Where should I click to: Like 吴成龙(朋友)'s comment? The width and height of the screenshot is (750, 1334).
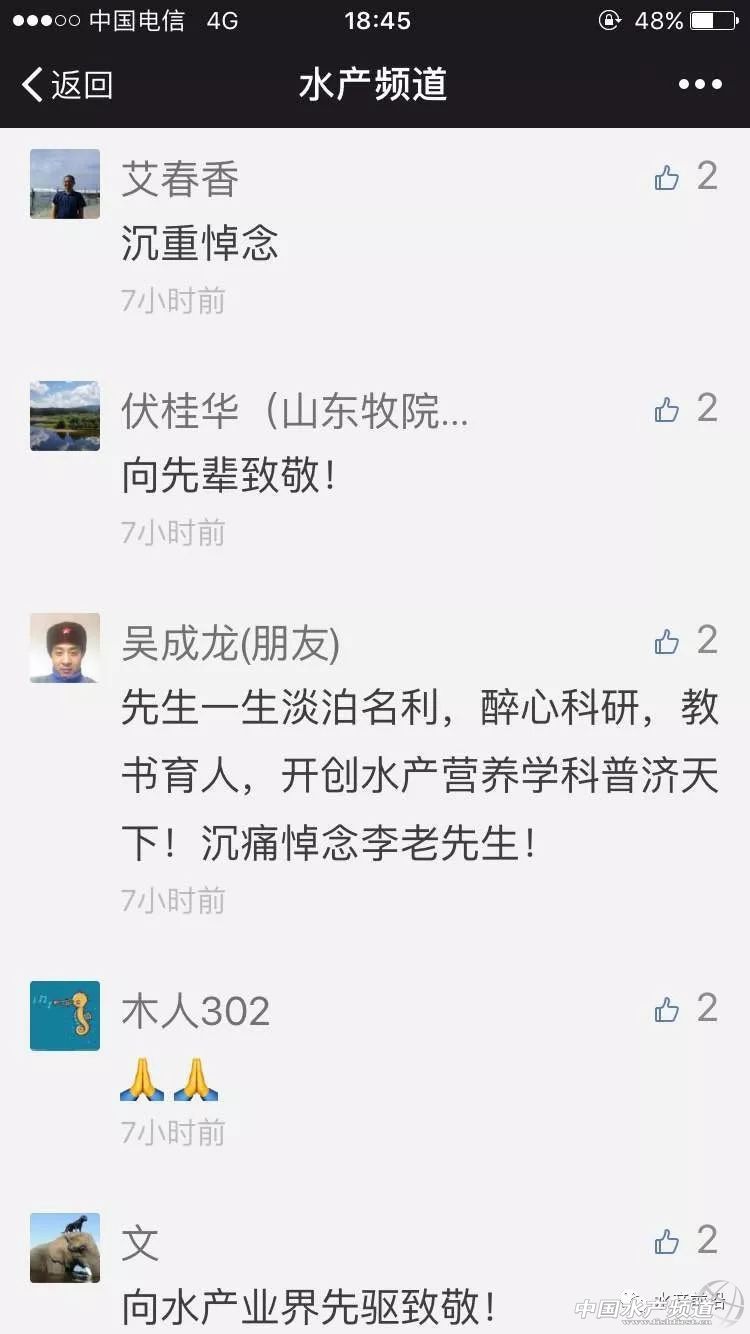[x=667, y=642]
